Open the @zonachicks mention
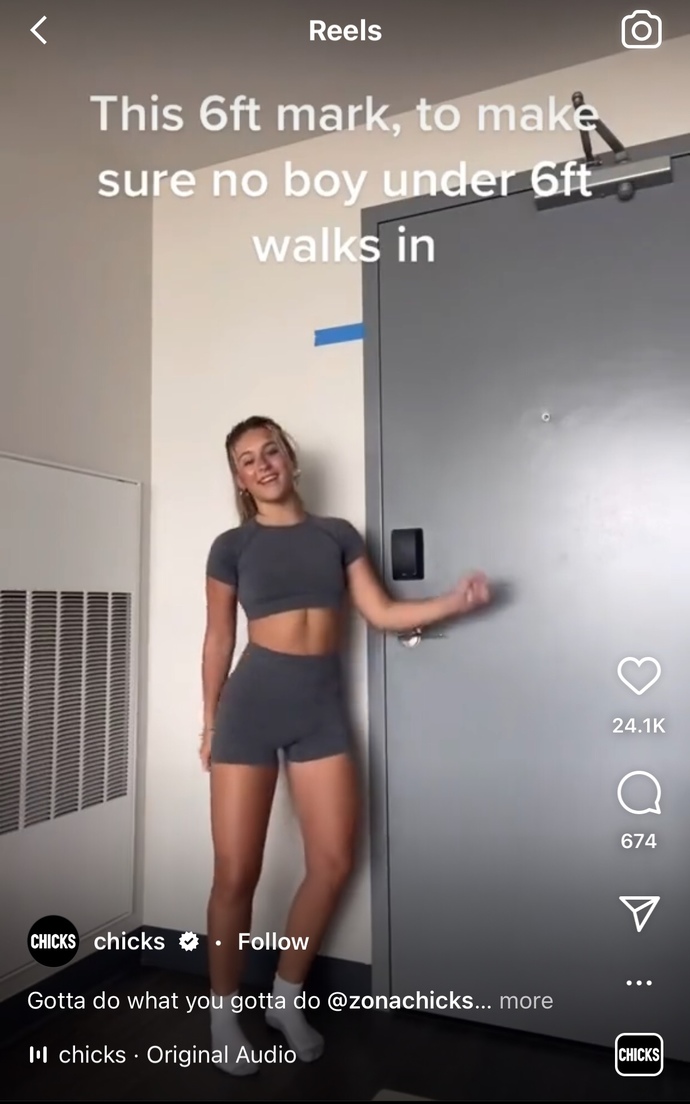This screenshot has width=690, height=1104. coord(399,1000)
